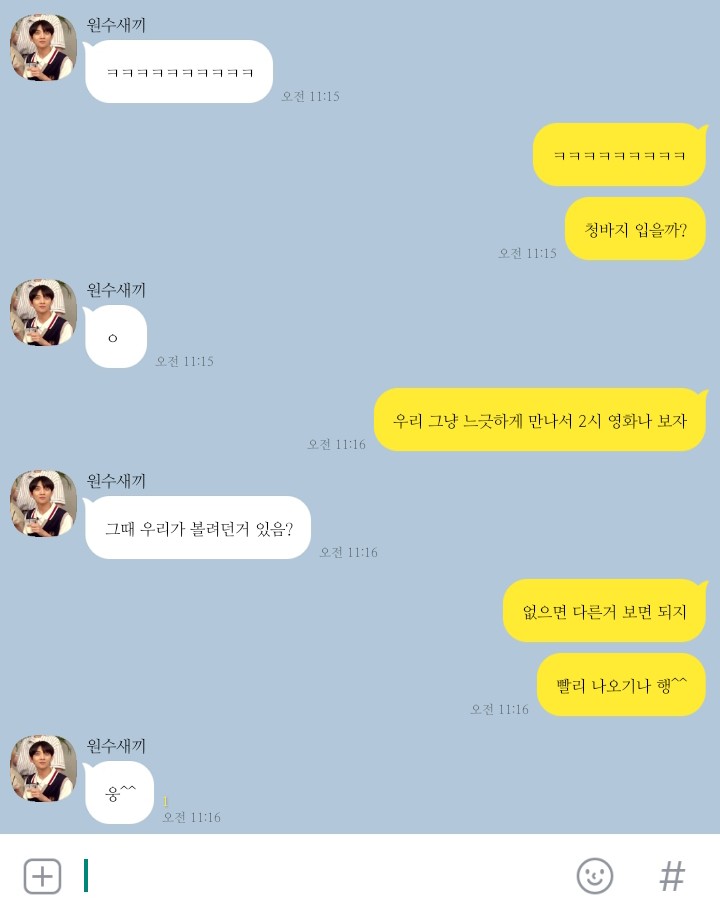
Task: View profile picture next to the 'ㅇ' reply
Action: tap(44, 312)
